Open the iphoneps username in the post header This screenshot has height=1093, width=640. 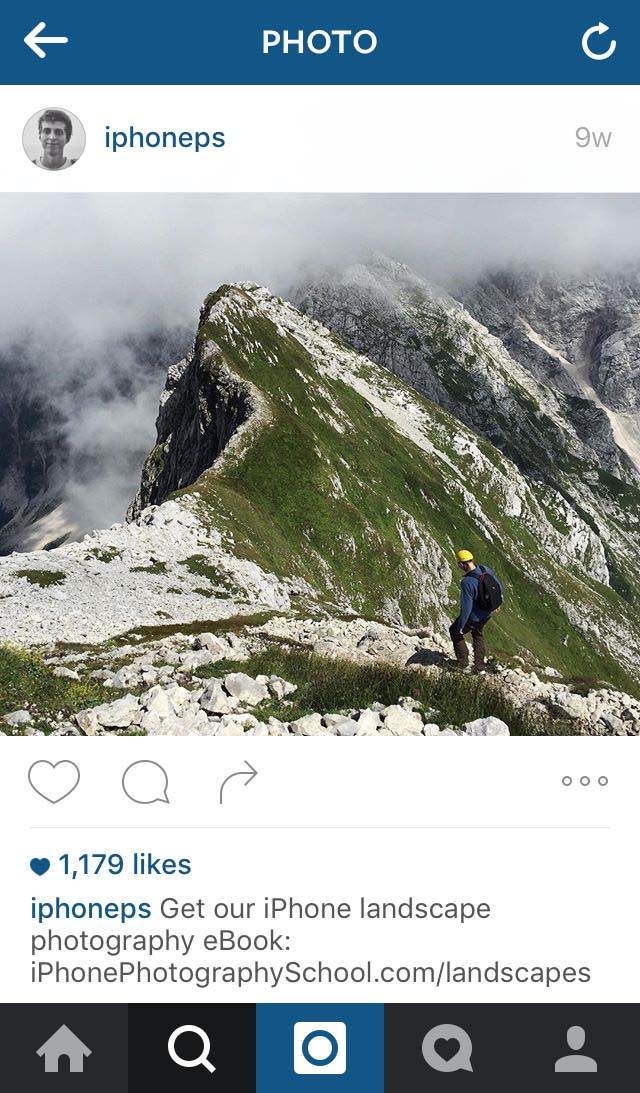point(165,138)
